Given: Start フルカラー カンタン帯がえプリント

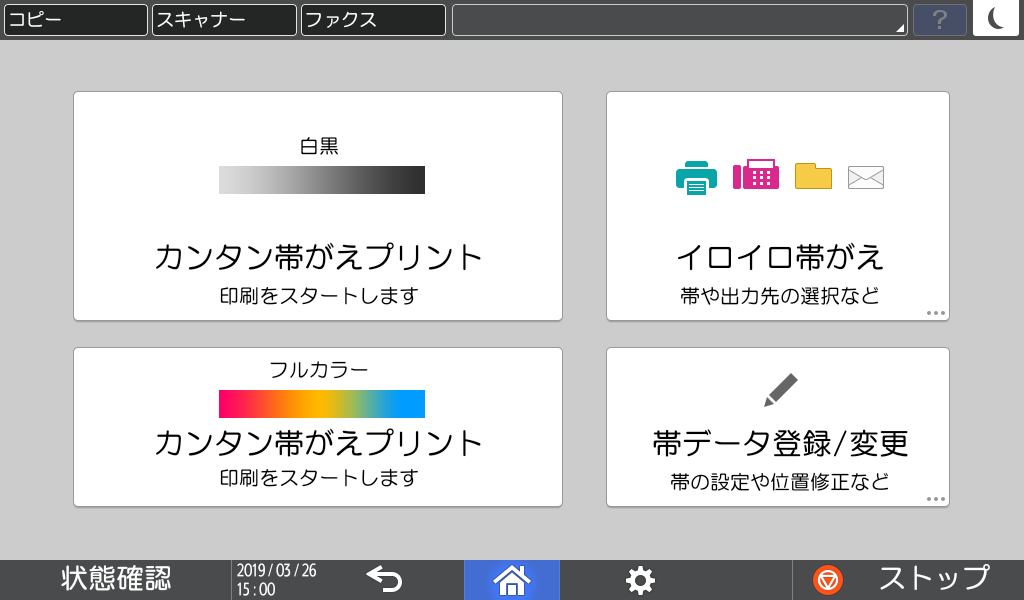Looking at the screenshot, I should point(318,427).
